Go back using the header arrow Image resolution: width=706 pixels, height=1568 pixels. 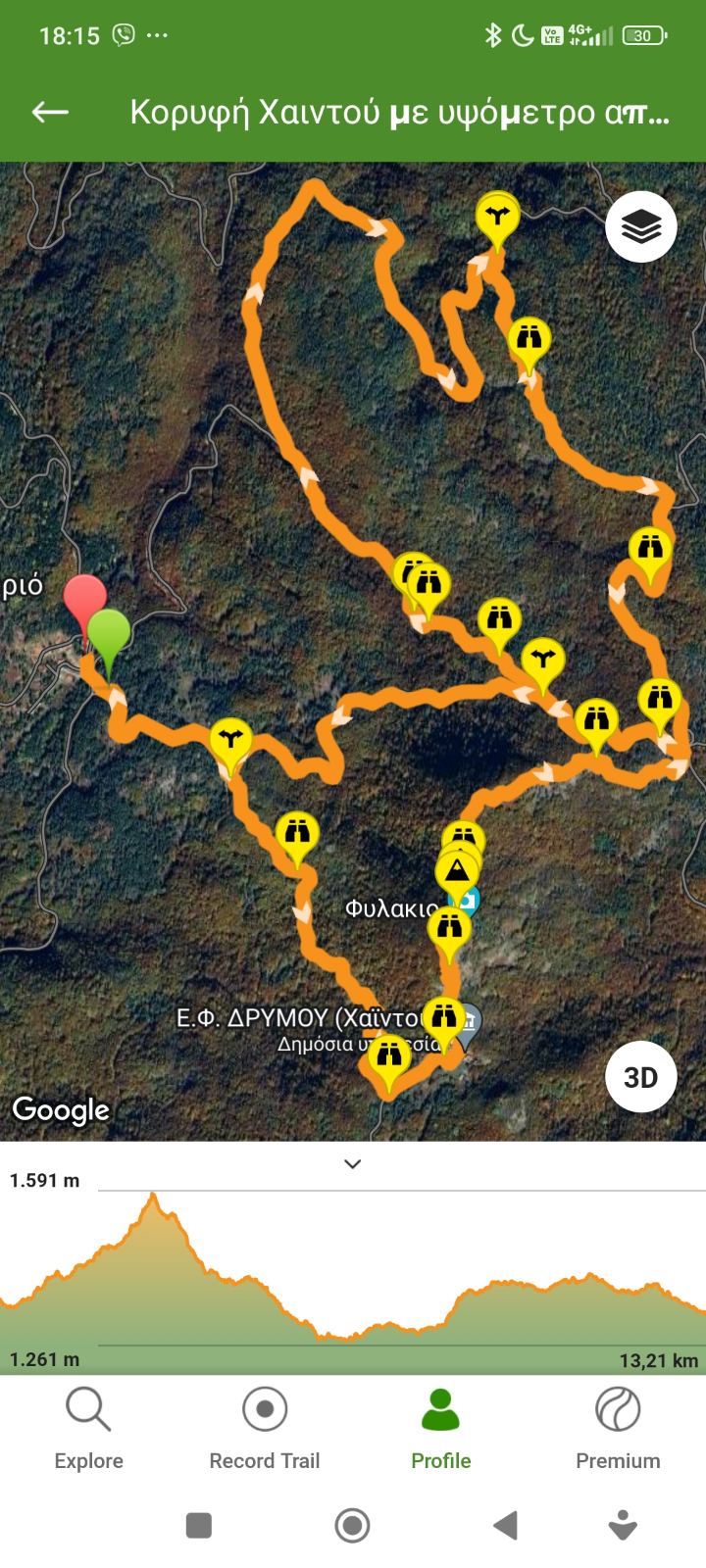pyautogui.click(x=50, y=113)
